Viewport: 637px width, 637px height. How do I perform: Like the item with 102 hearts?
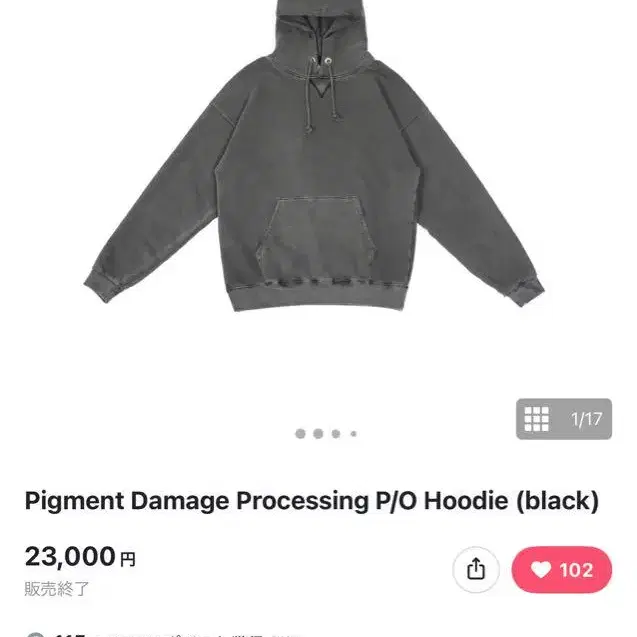561,570
